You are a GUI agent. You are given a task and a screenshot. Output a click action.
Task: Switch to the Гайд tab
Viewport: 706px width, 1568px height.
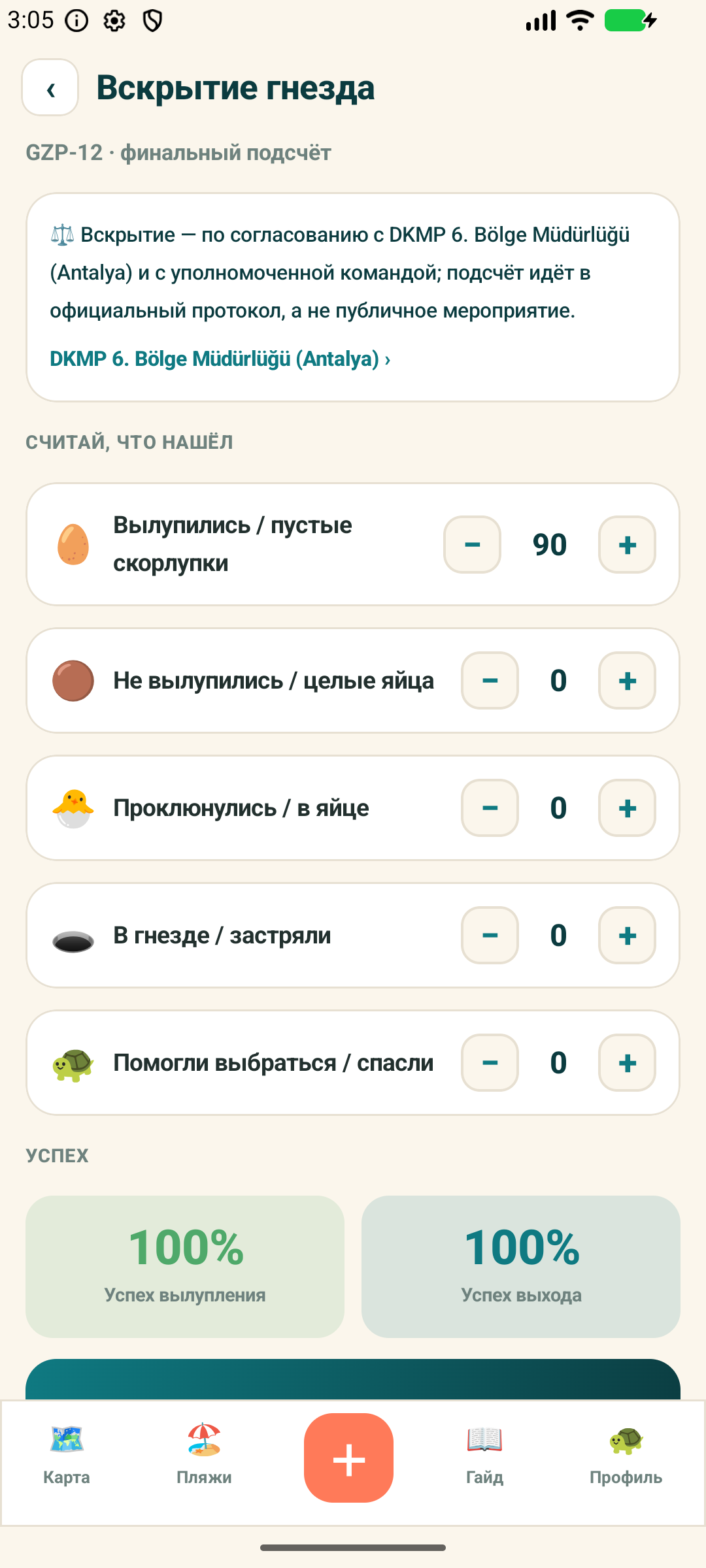[x=484, y=1454]
